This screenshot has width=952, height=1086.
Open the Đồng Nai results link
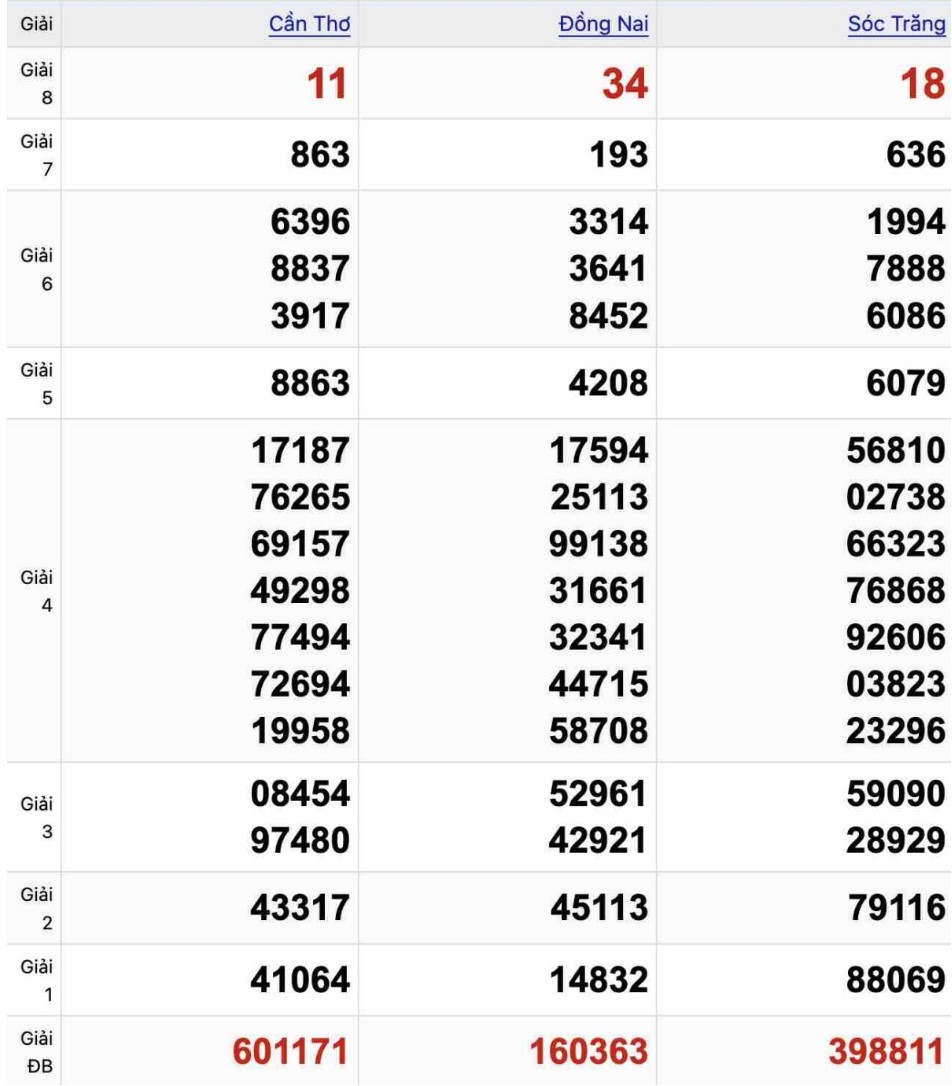[x=603, y=25]
